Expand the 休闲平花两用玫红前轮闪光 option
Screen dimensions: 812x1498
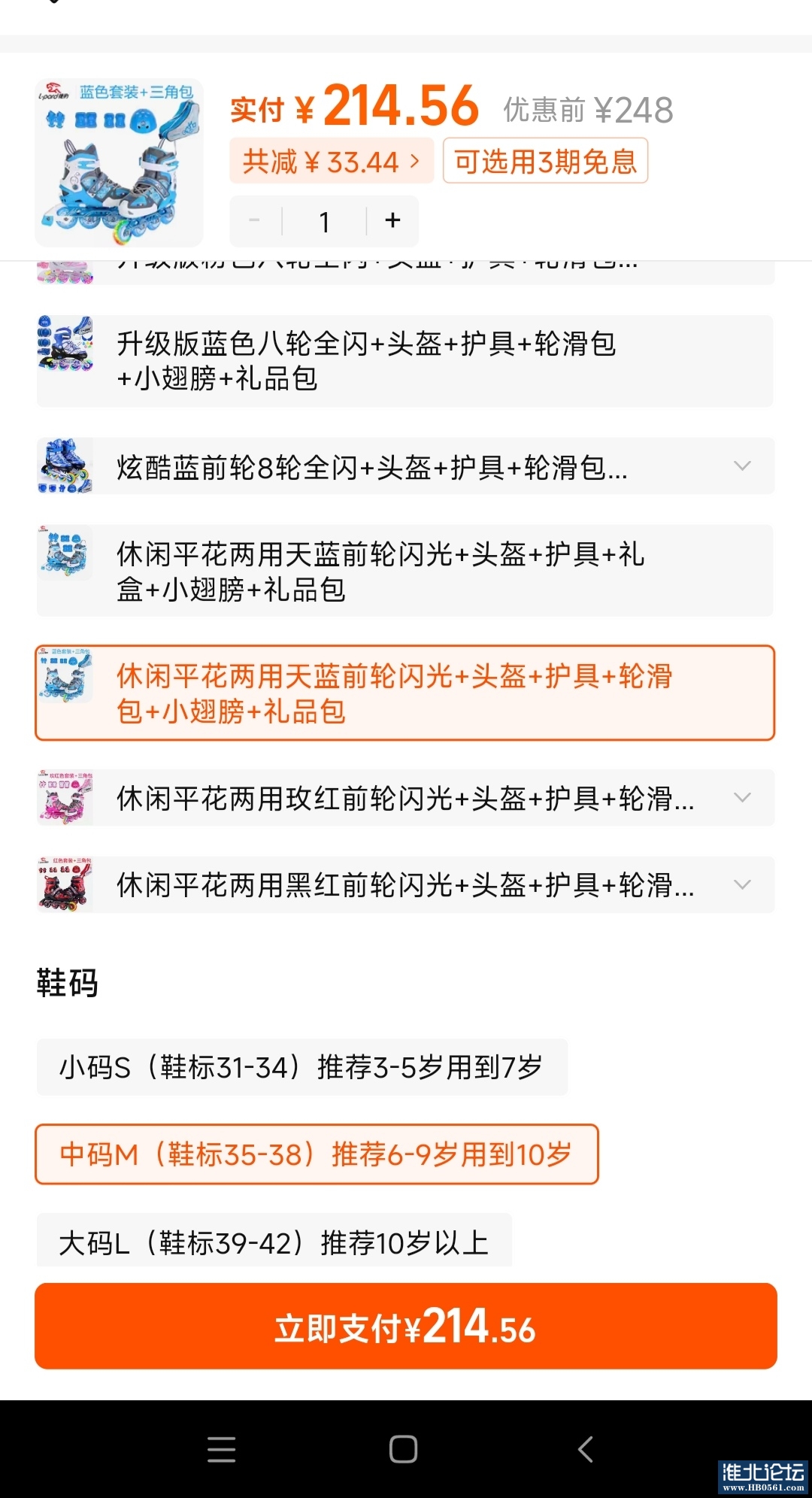click(741, 798)
